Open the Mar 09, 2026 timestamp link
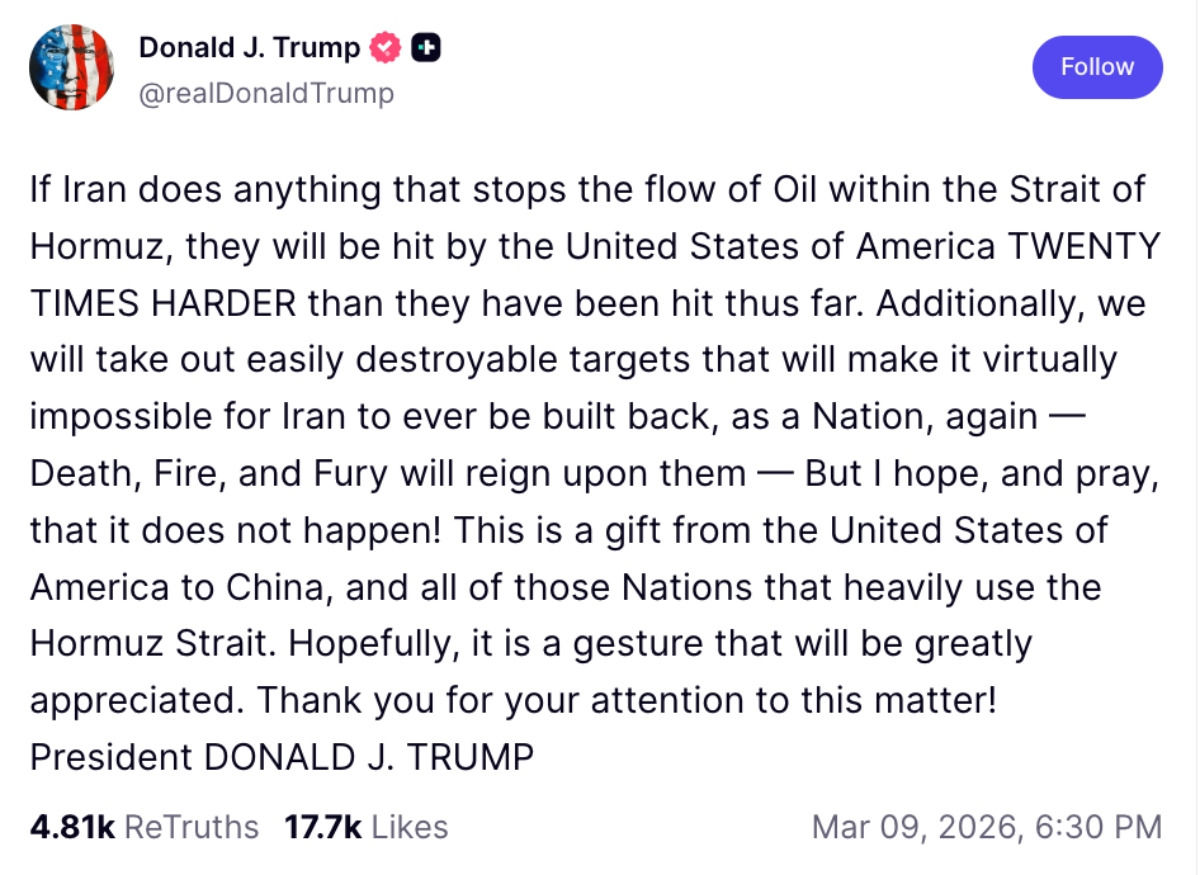Image resolution: width=1200 pixels, height=875 pixels. coord(986,827)
